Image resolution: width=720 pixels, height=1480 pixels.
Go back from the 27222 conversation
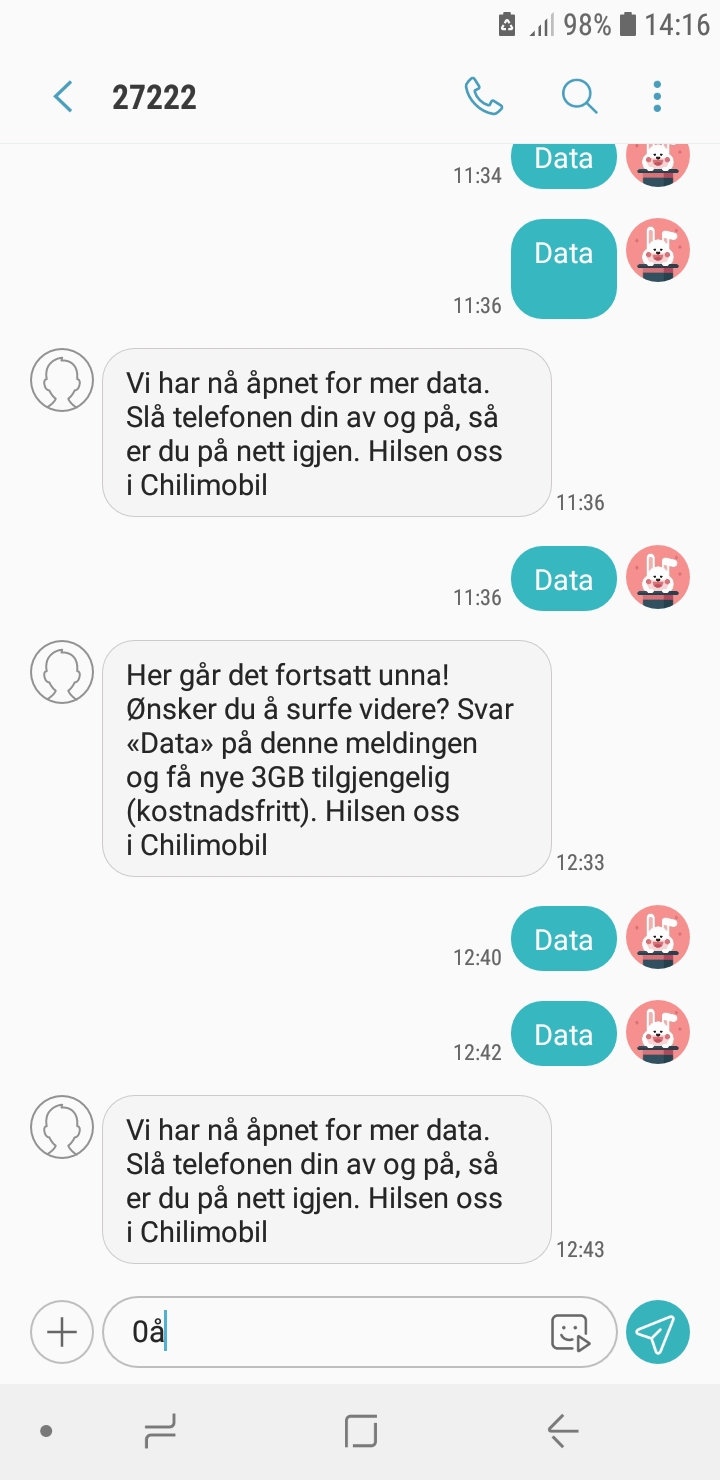point(63,97)
